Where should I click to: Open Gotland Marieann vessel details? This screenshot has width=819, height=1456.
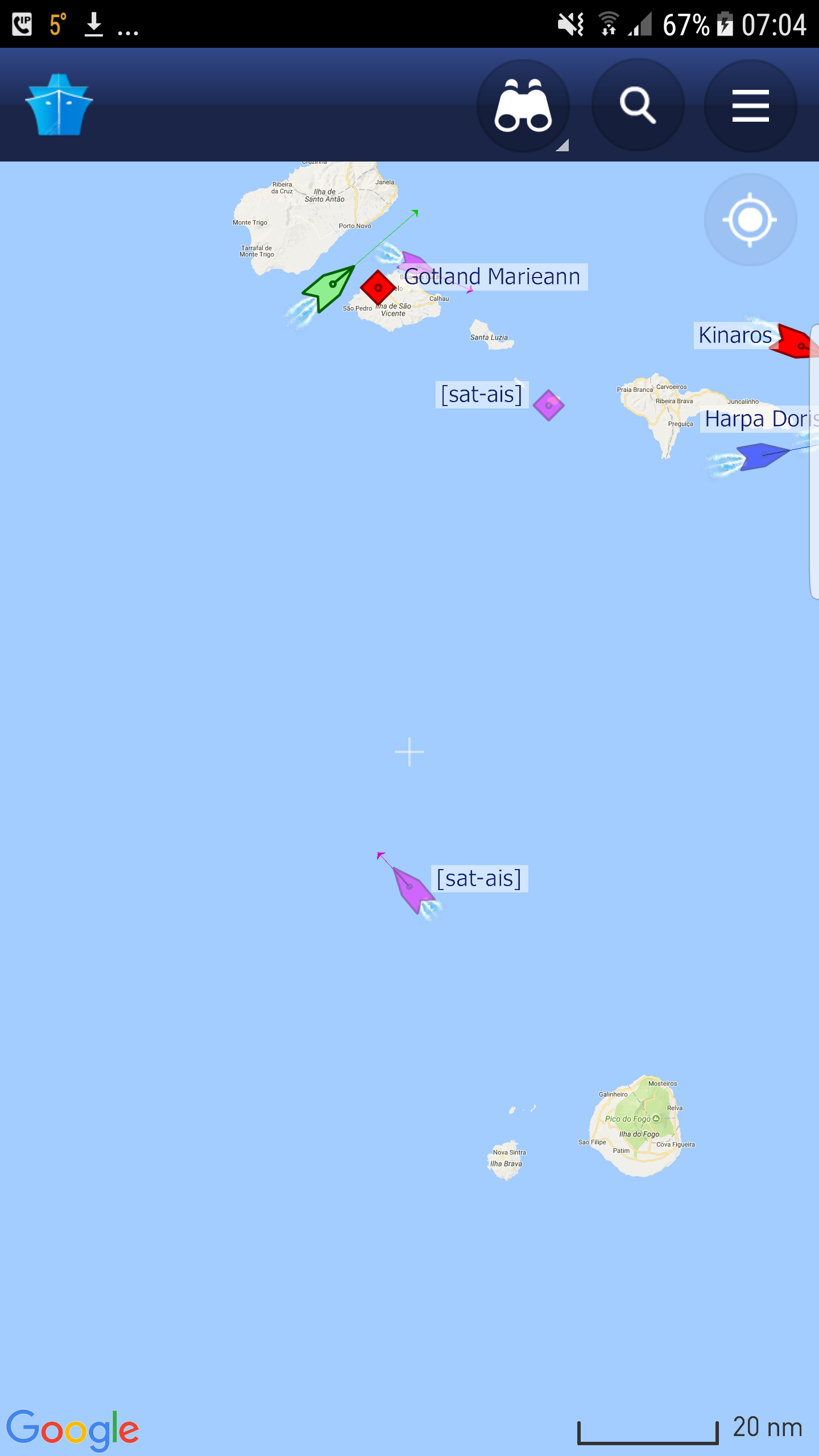[493, 277]
